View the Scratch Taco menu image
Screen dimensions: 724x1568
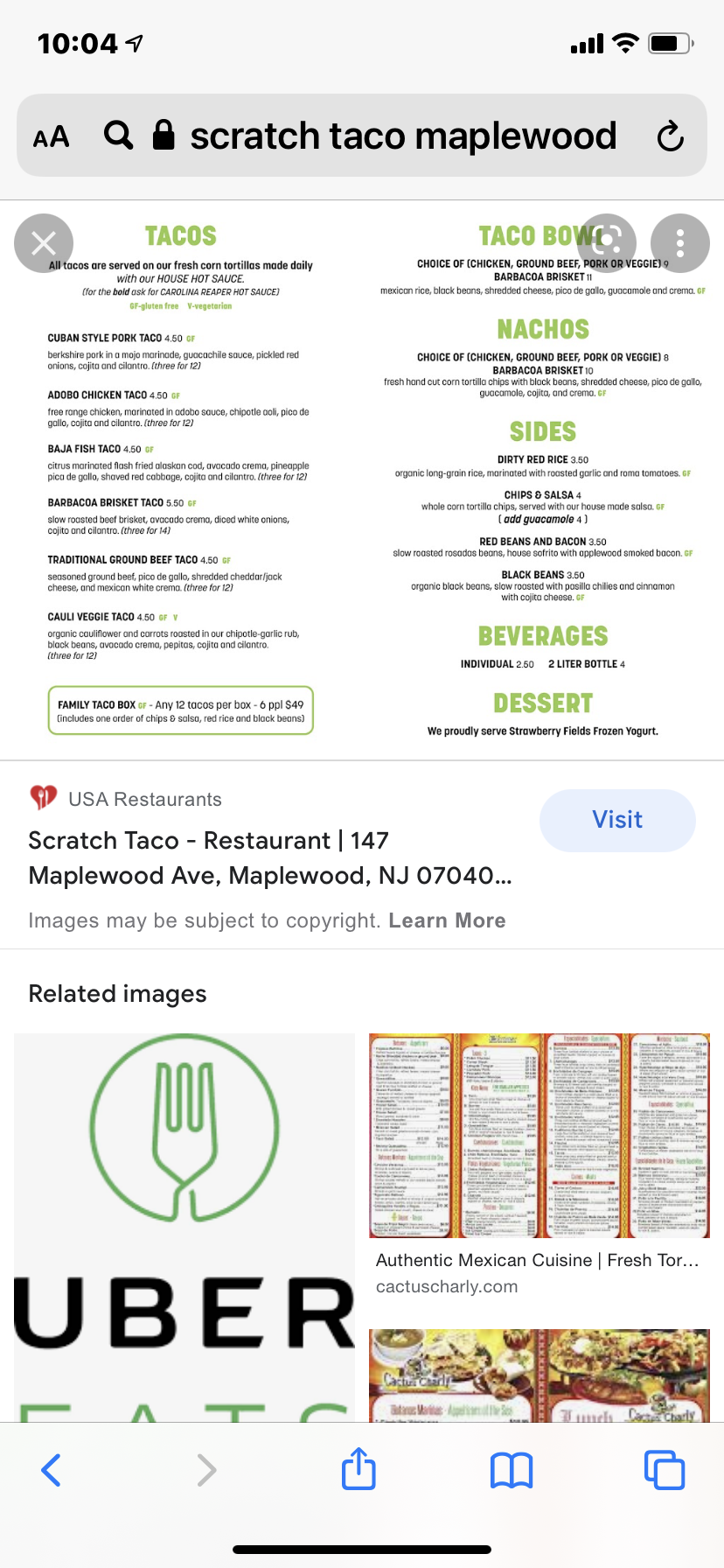pos(362,481)
